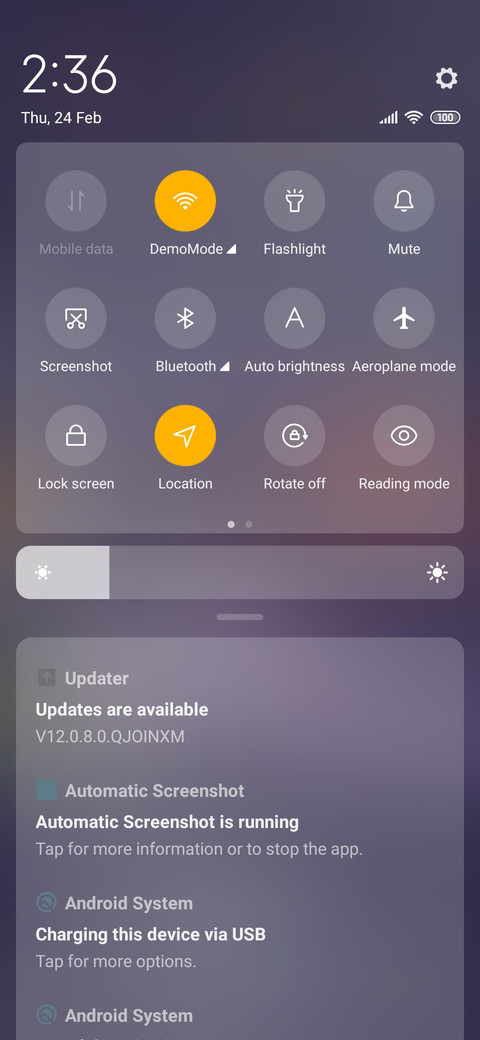Turn on Bluetooth

click(185, 318)
